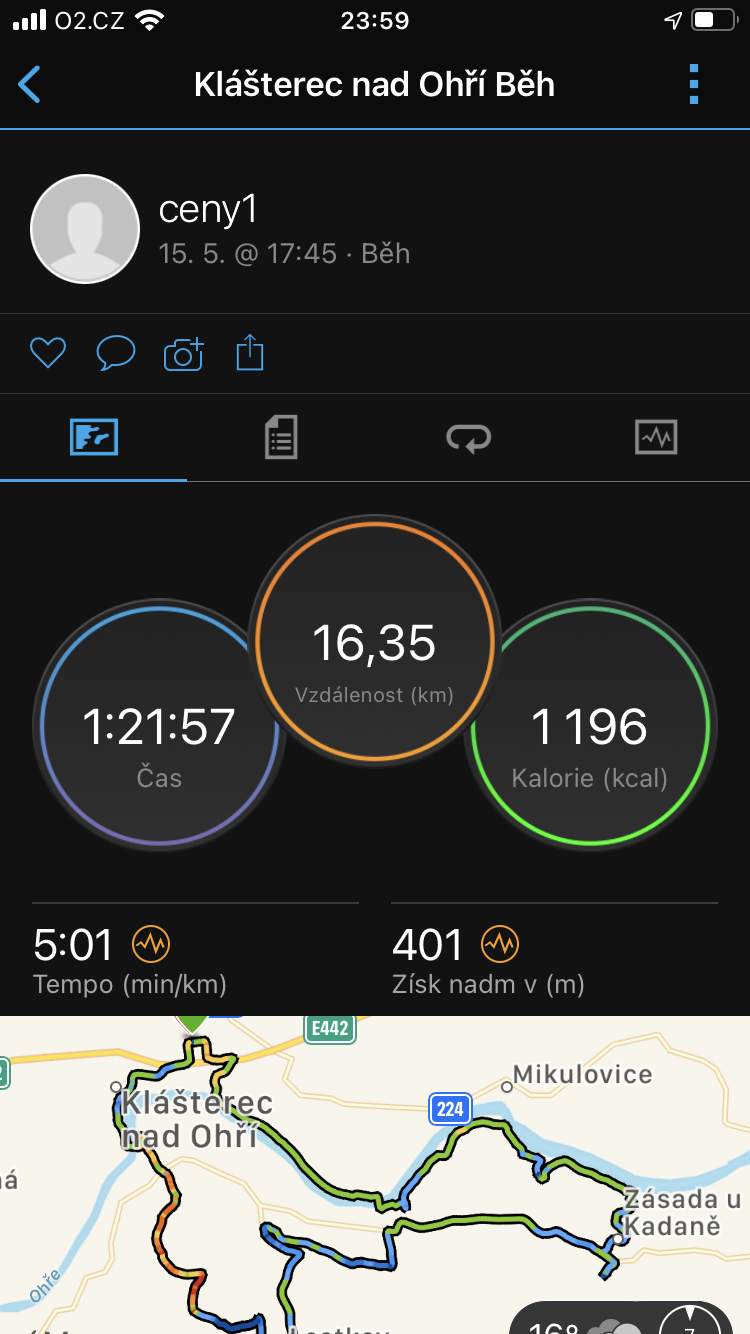Screen dimensions: 750x1334
Task: Switch to the overview tab
Action: click(94, 437)
